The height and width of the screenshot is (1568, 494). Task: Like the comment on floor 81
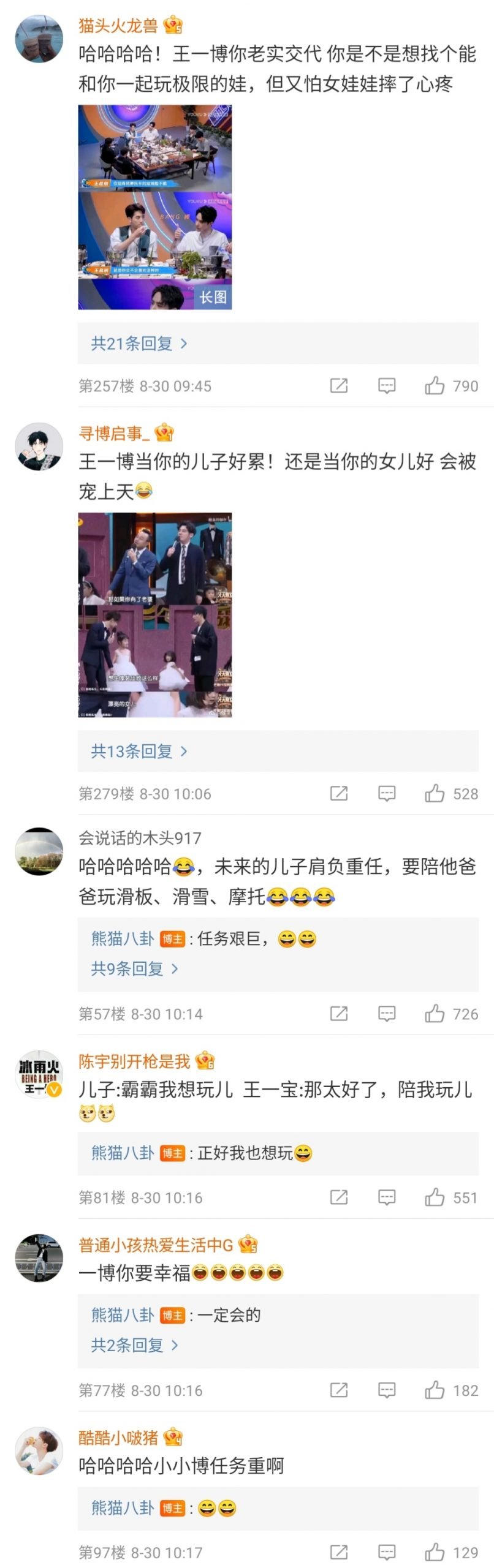(435, 1197)
